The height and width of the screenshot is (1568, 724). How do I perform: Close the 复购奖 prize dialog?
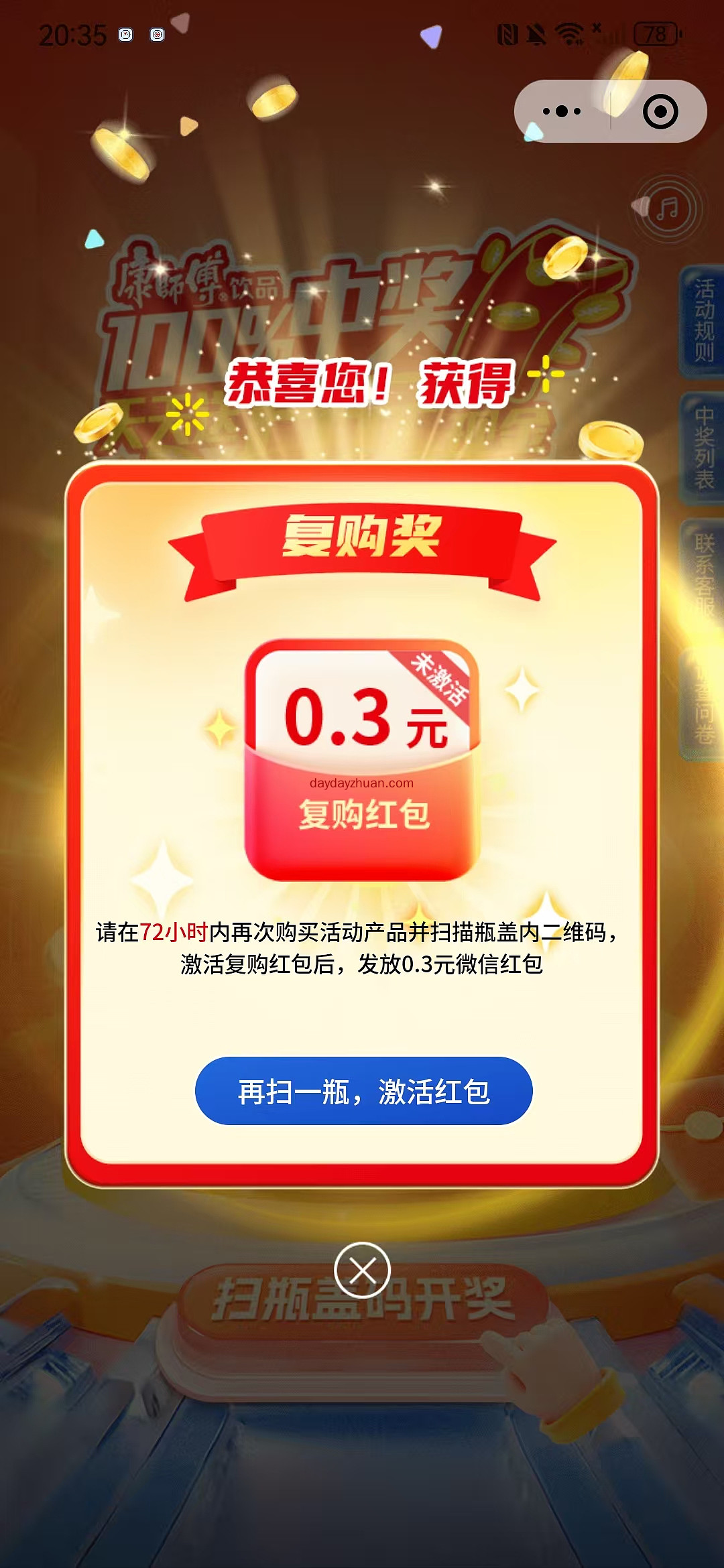click(362, 1270)
